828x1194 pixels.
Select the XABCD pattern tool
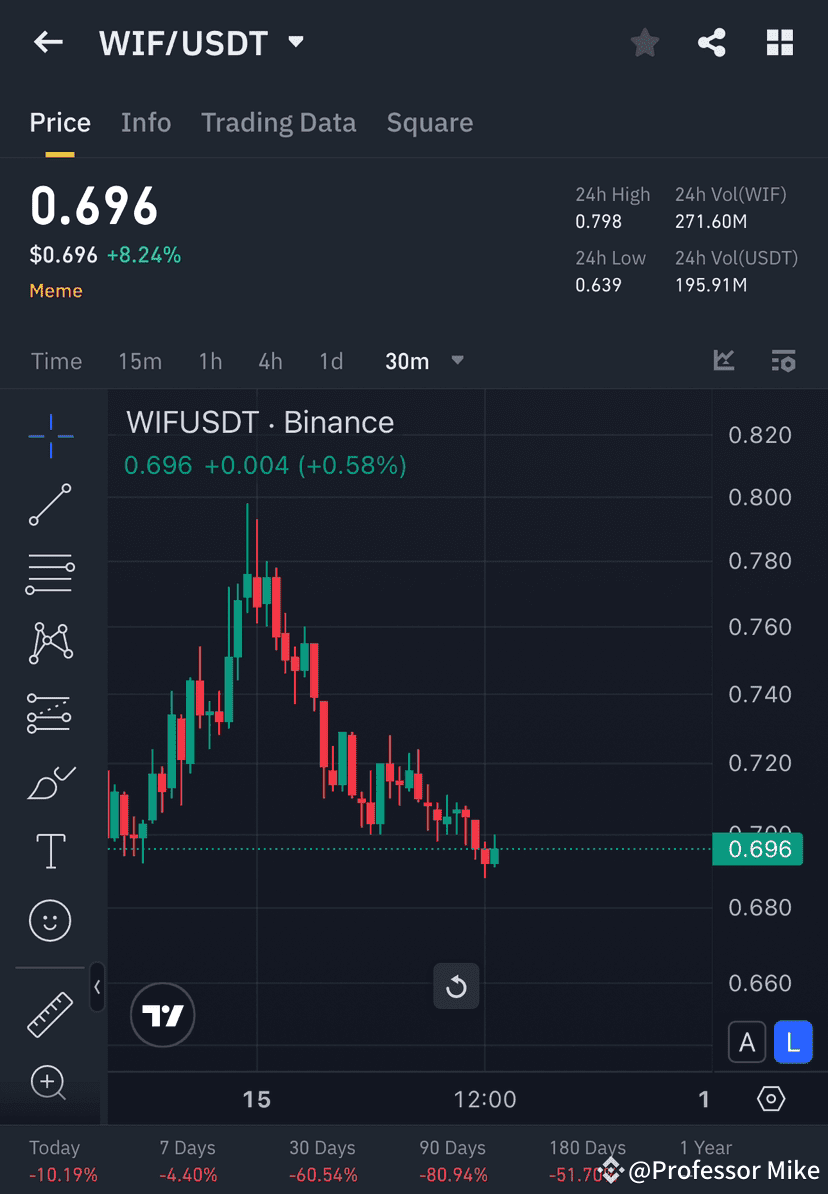tap(50, 643)
